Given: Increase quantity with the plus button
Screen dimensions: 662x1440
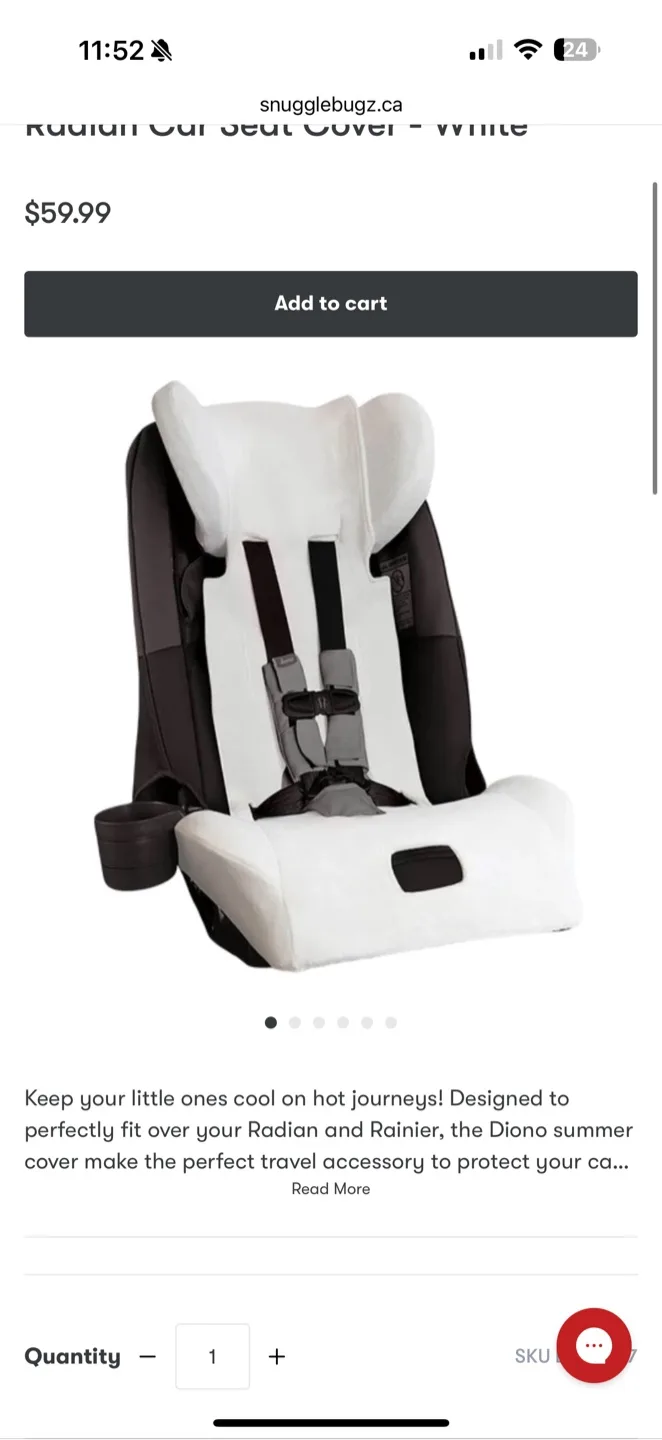Looking at the screenshot, I should tap(277, 1356).
